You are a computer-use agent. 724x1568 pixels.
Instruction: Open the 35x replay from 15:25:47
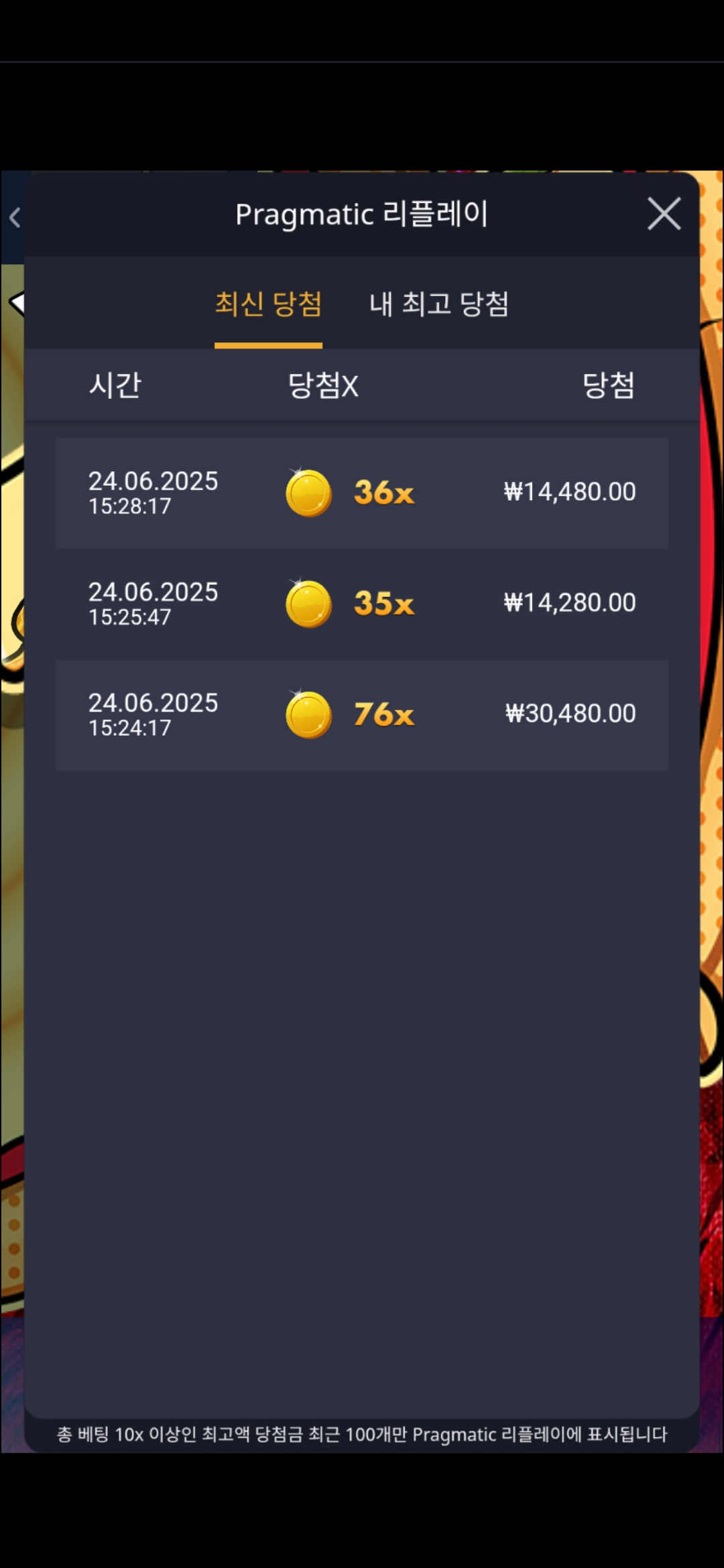coord(362,604)
